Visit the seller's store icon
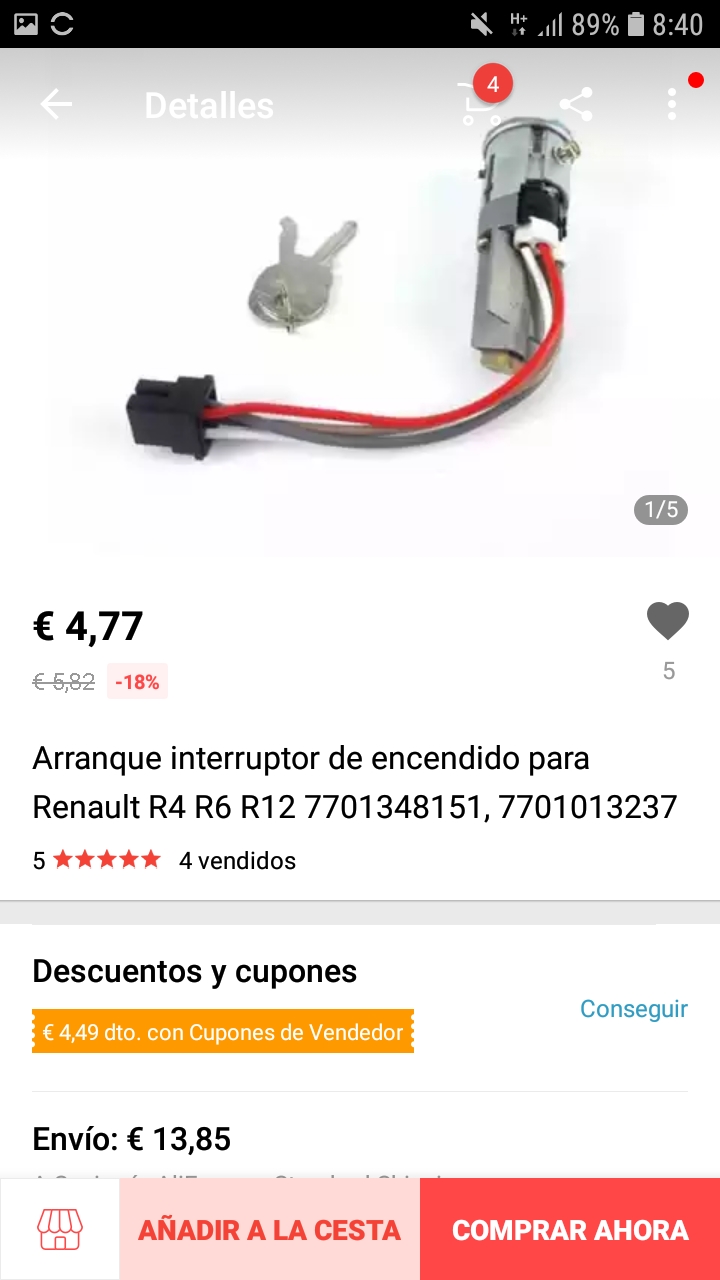This screenshot has height=1280, width=720. tap(60, 1229)
